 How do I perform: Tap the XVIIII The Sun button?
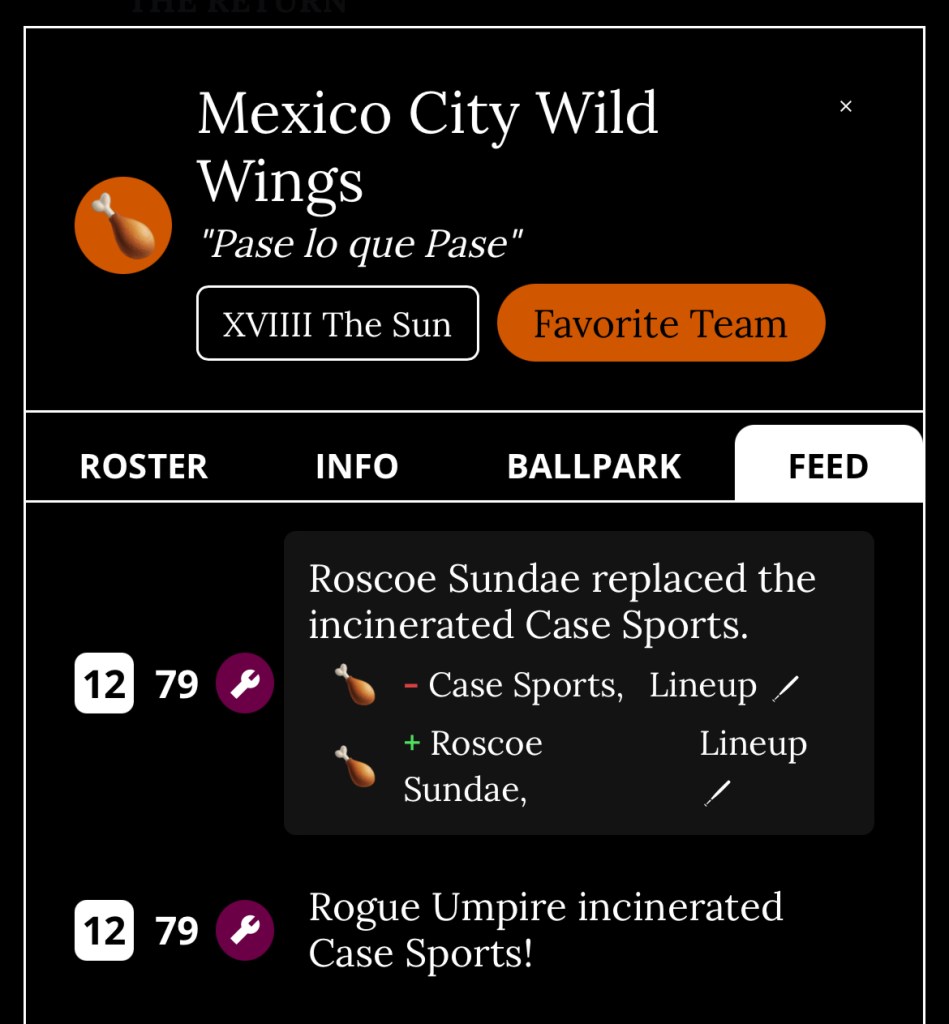[337, 323]
